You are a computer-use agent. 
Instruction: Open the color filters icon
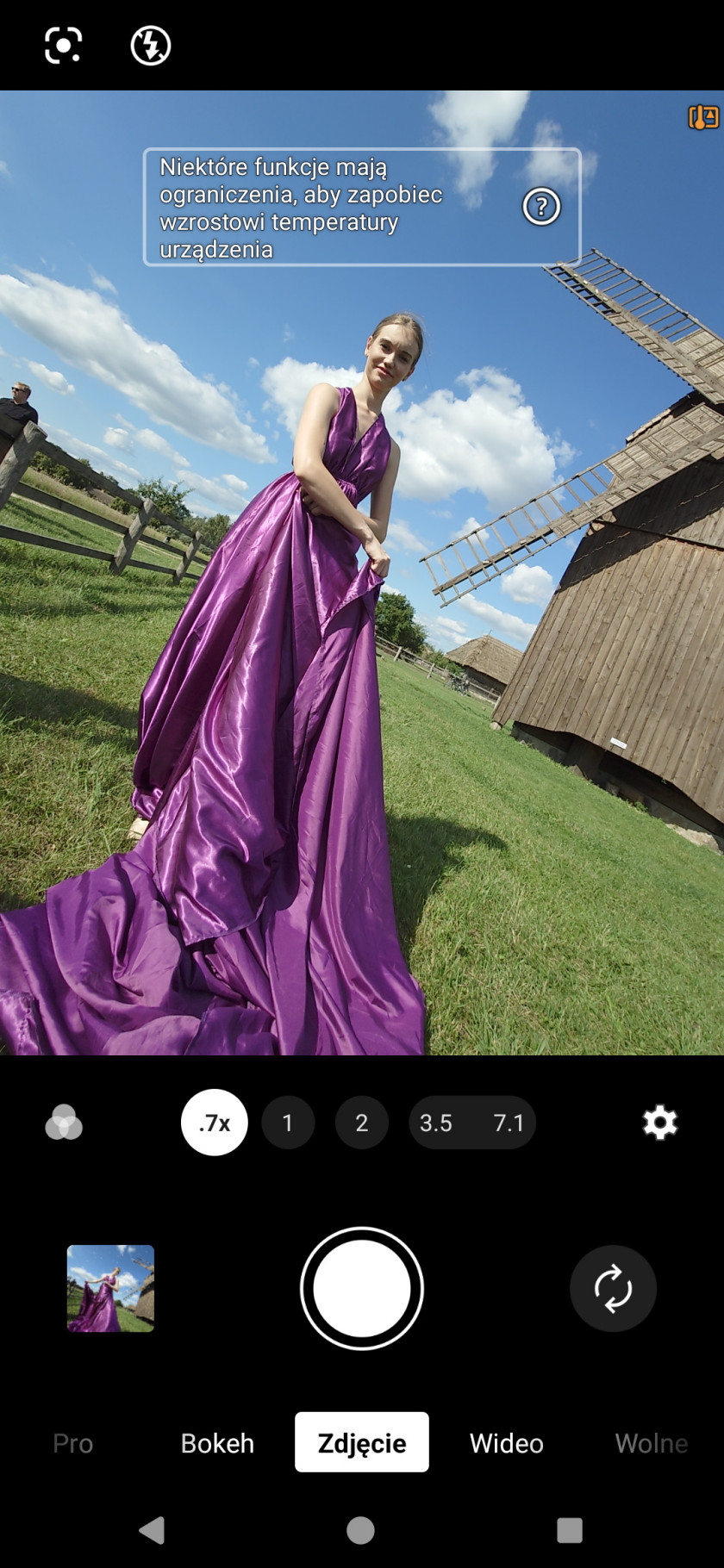[x=64, y=1123]
